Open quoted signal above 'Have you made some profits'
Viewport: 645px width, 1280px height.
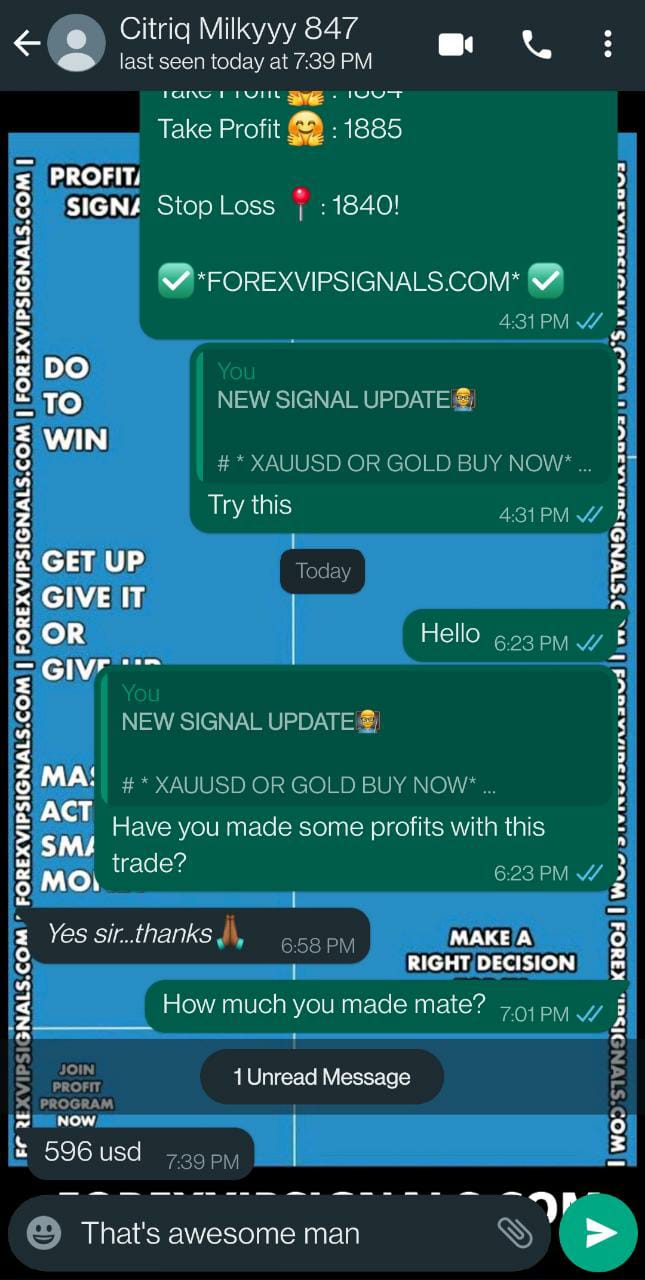(x=355, y=740)
